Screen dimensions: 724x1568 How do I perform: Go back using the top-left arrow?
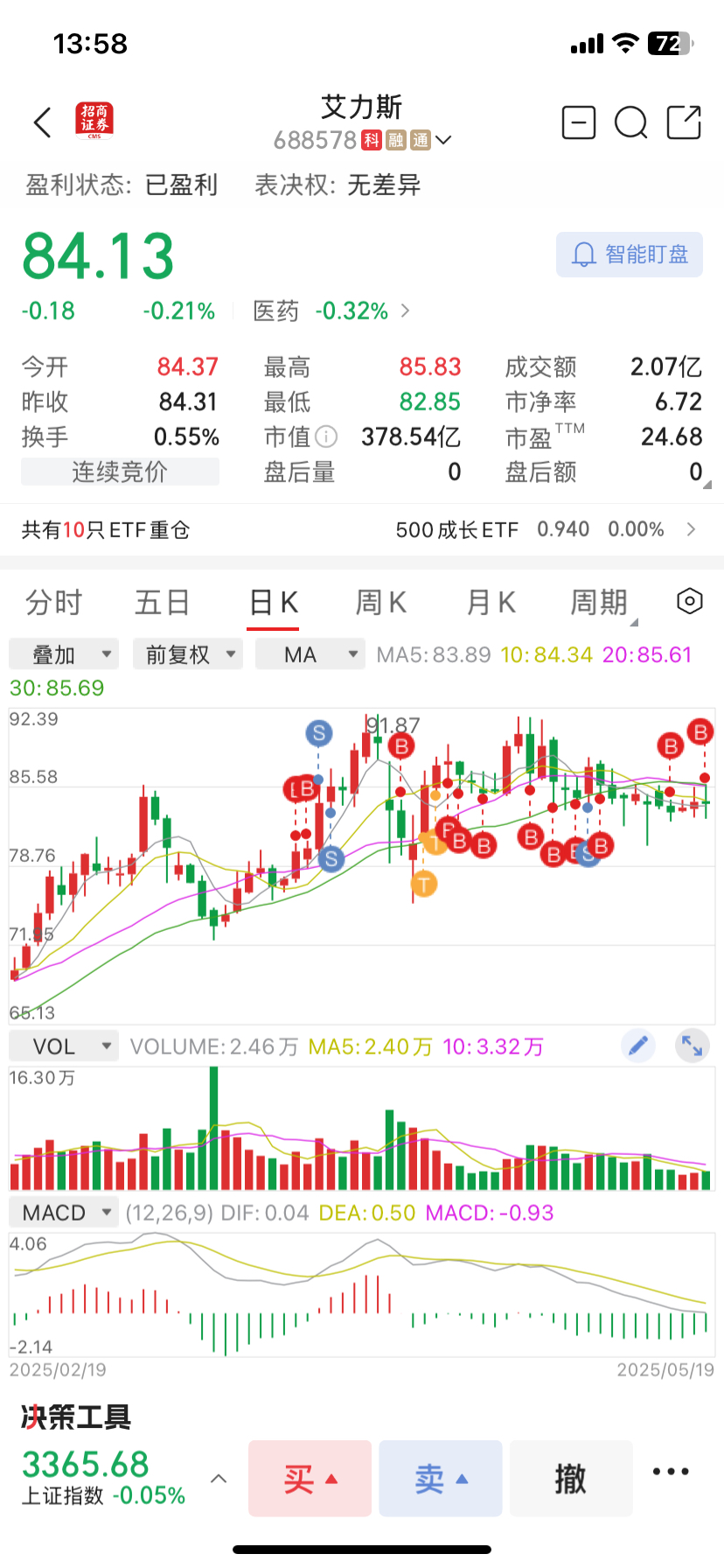point(42,122)
